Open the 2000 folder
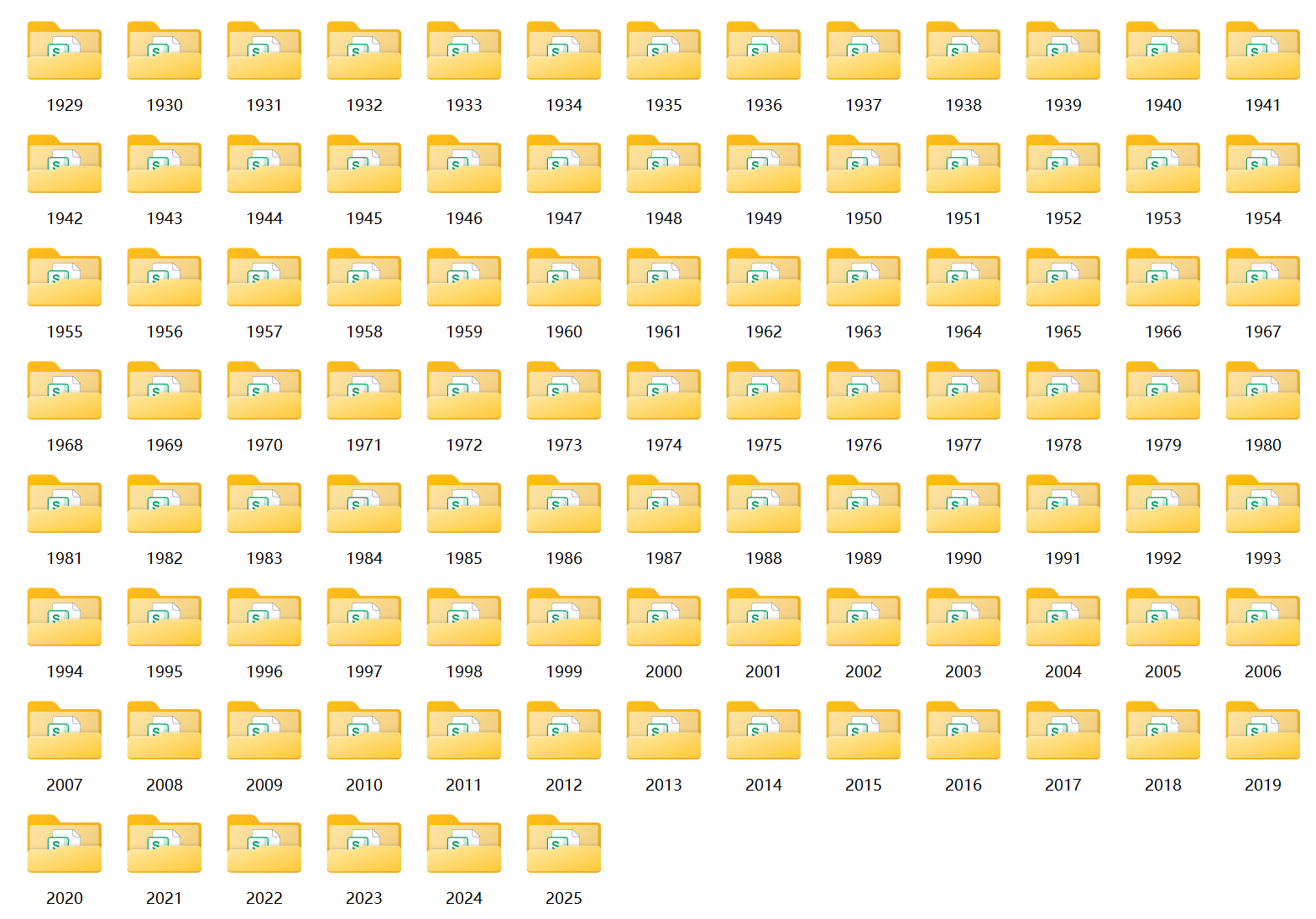 click(663, 619)
